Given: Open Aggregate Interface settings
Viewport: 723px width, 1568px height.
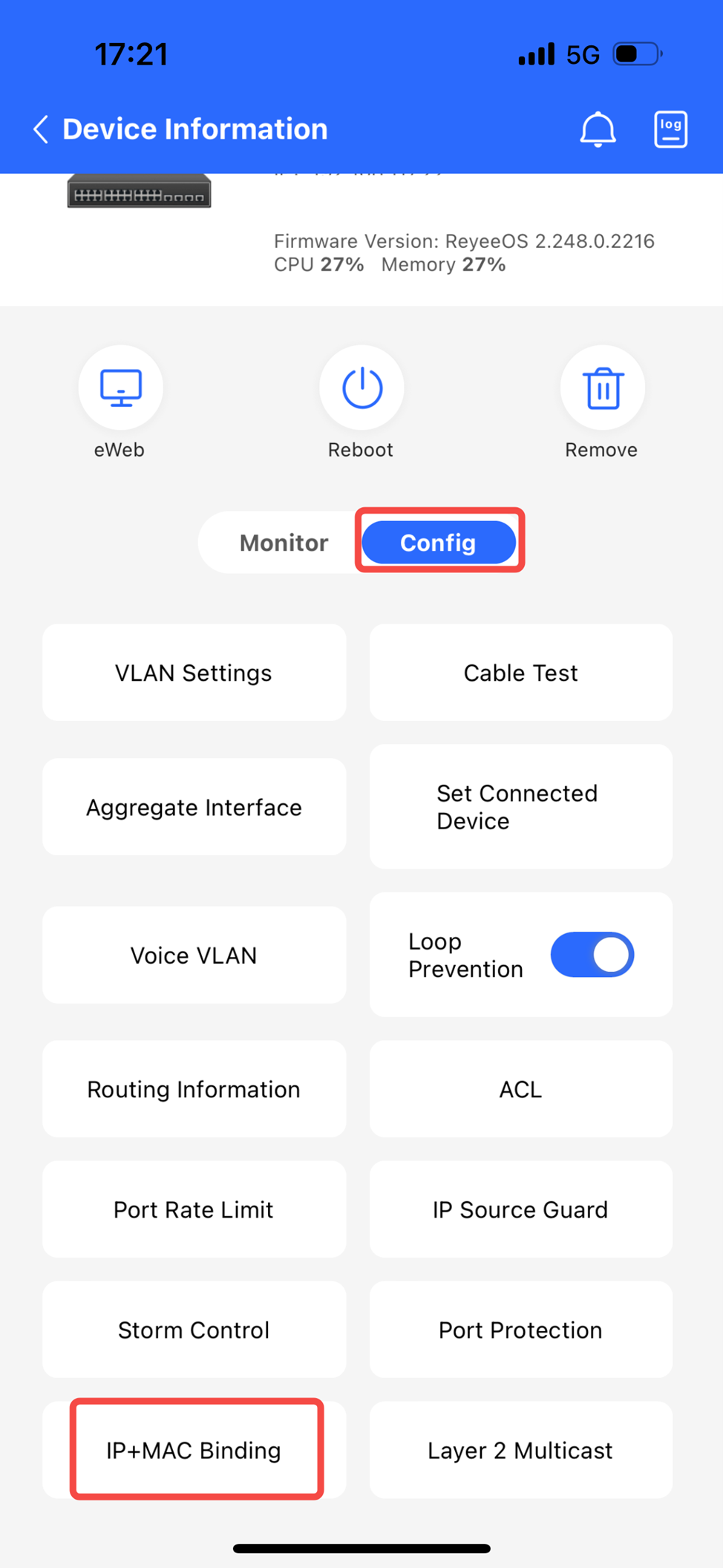Looking at the screenshot, I should click(x=194, y=807).
